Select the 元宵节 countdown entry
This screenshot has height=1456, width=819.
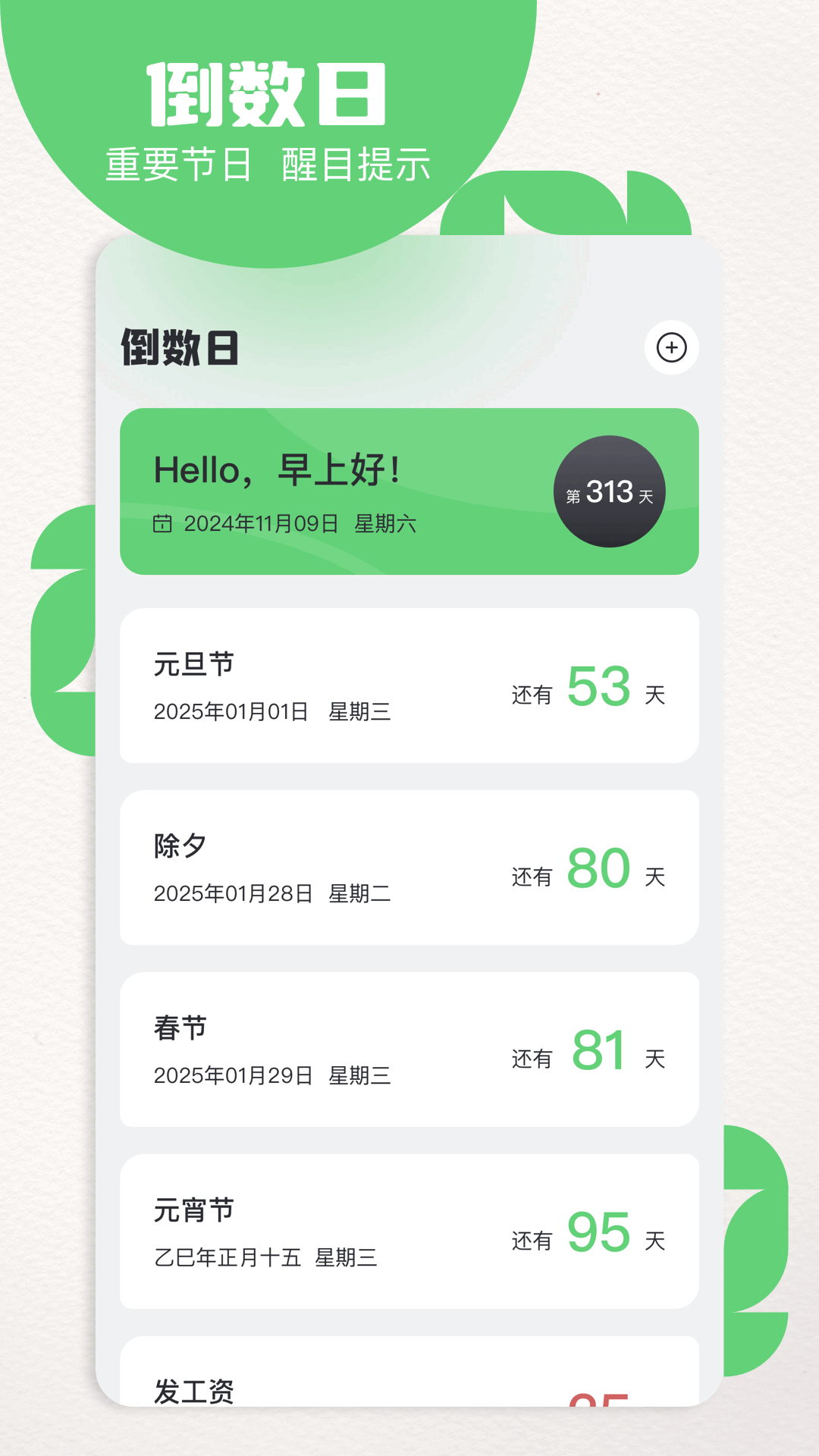point(409,1232)
